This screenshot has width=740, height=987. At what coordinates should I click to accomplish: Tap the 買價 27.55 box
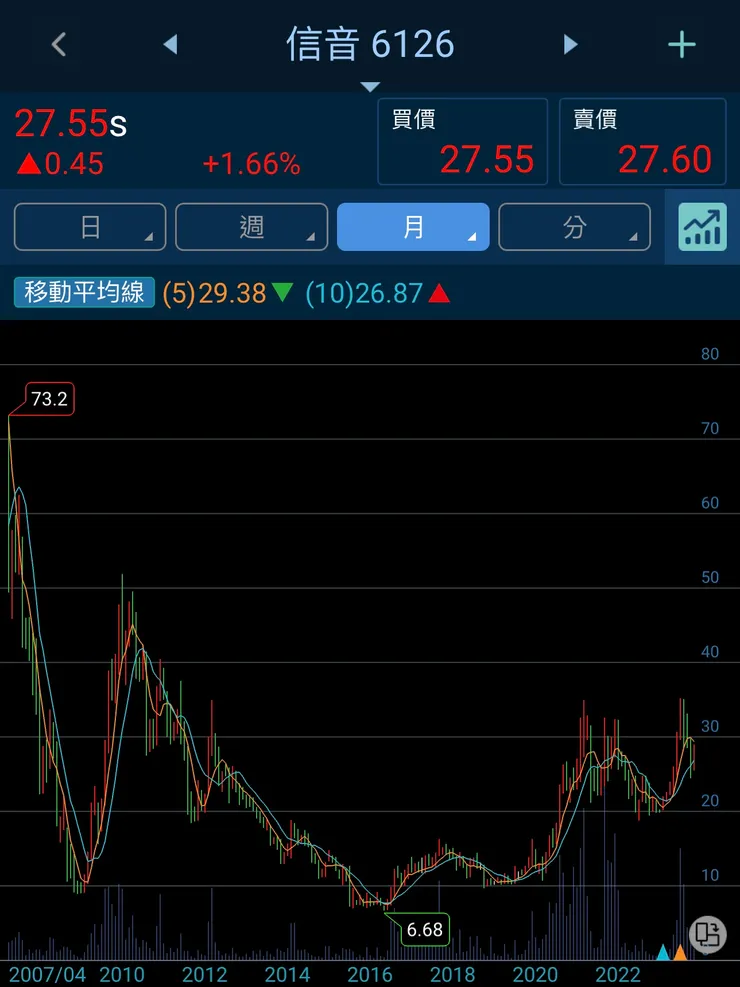(x=462, y=142)
